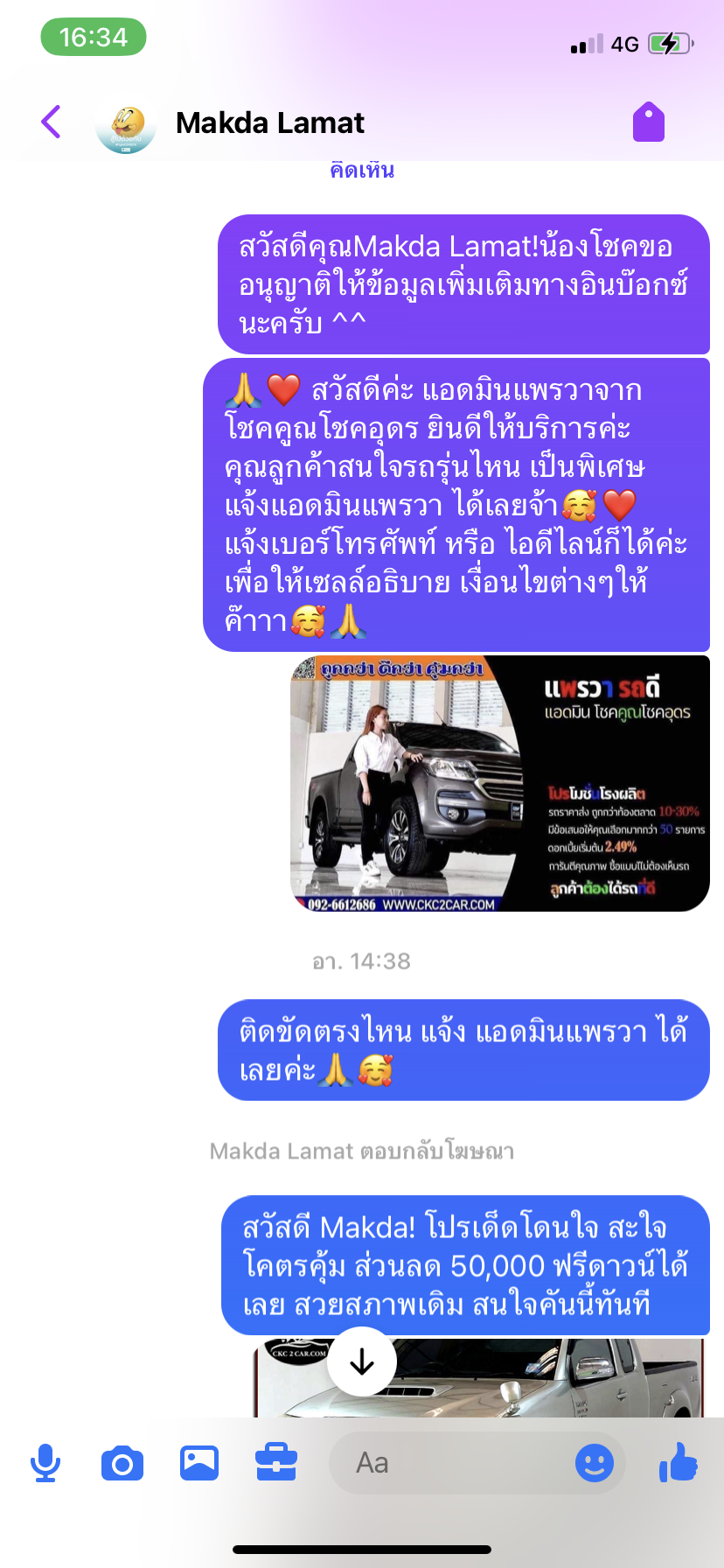
Task: Open the แพรวา รถดี car promo image
Action: click(x=500, y=783)
